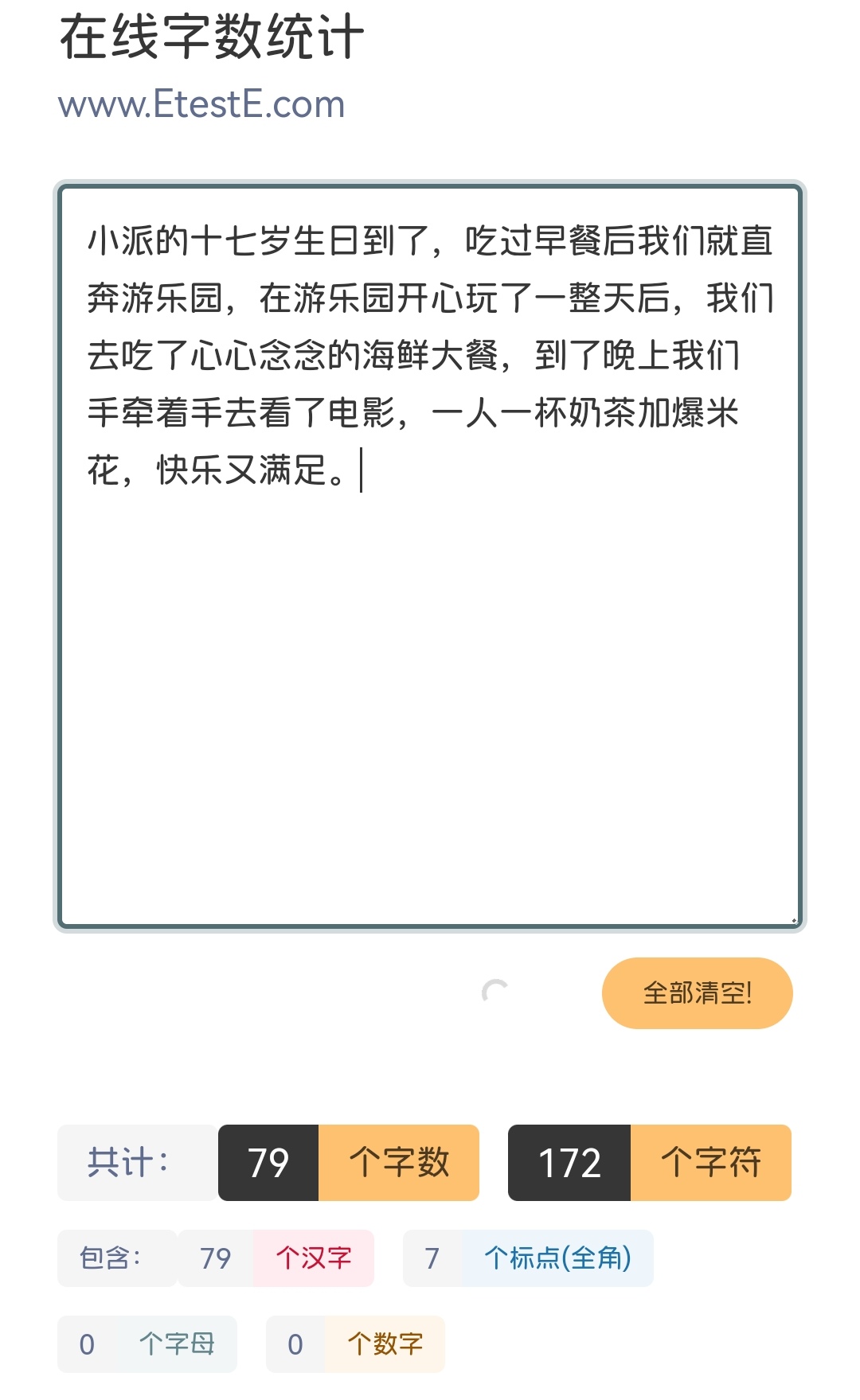Tap the text area with the birthday paragraph
The image size is (860, 1400).
(430, 556)
